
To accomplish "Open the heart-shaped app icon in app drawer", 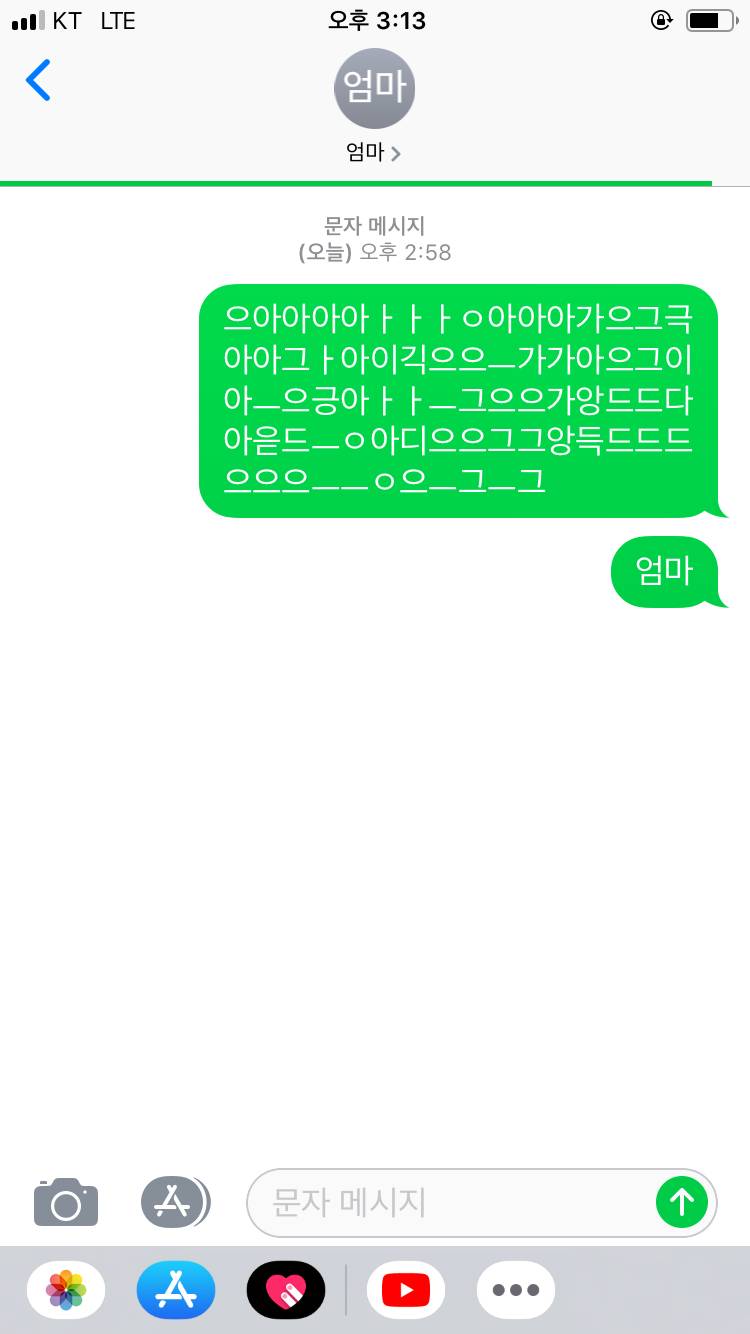I will tap(285, 1290).
